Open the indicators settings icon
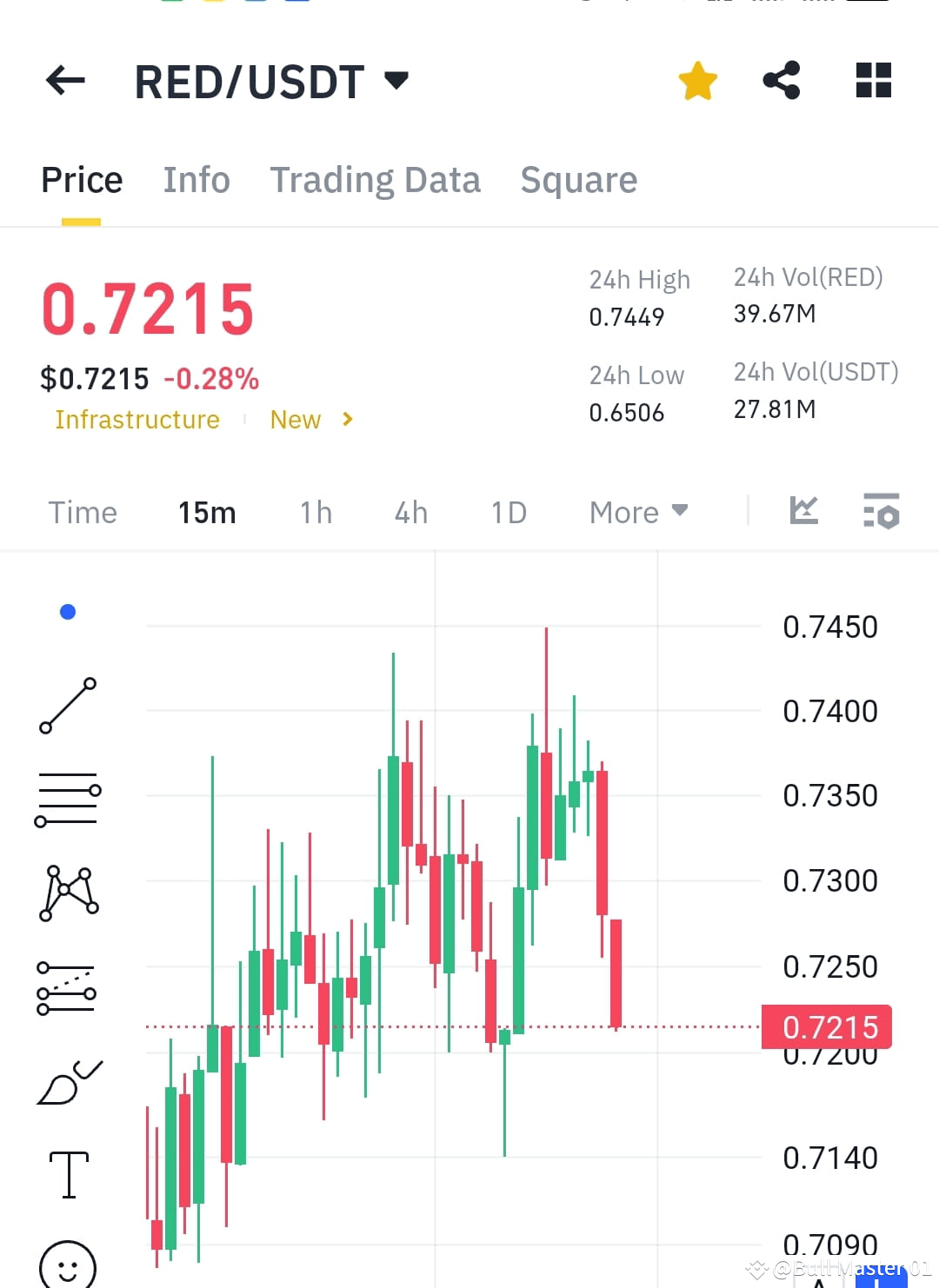The image size is (939, 1288). pyautogui.click(x=881, y=513)
